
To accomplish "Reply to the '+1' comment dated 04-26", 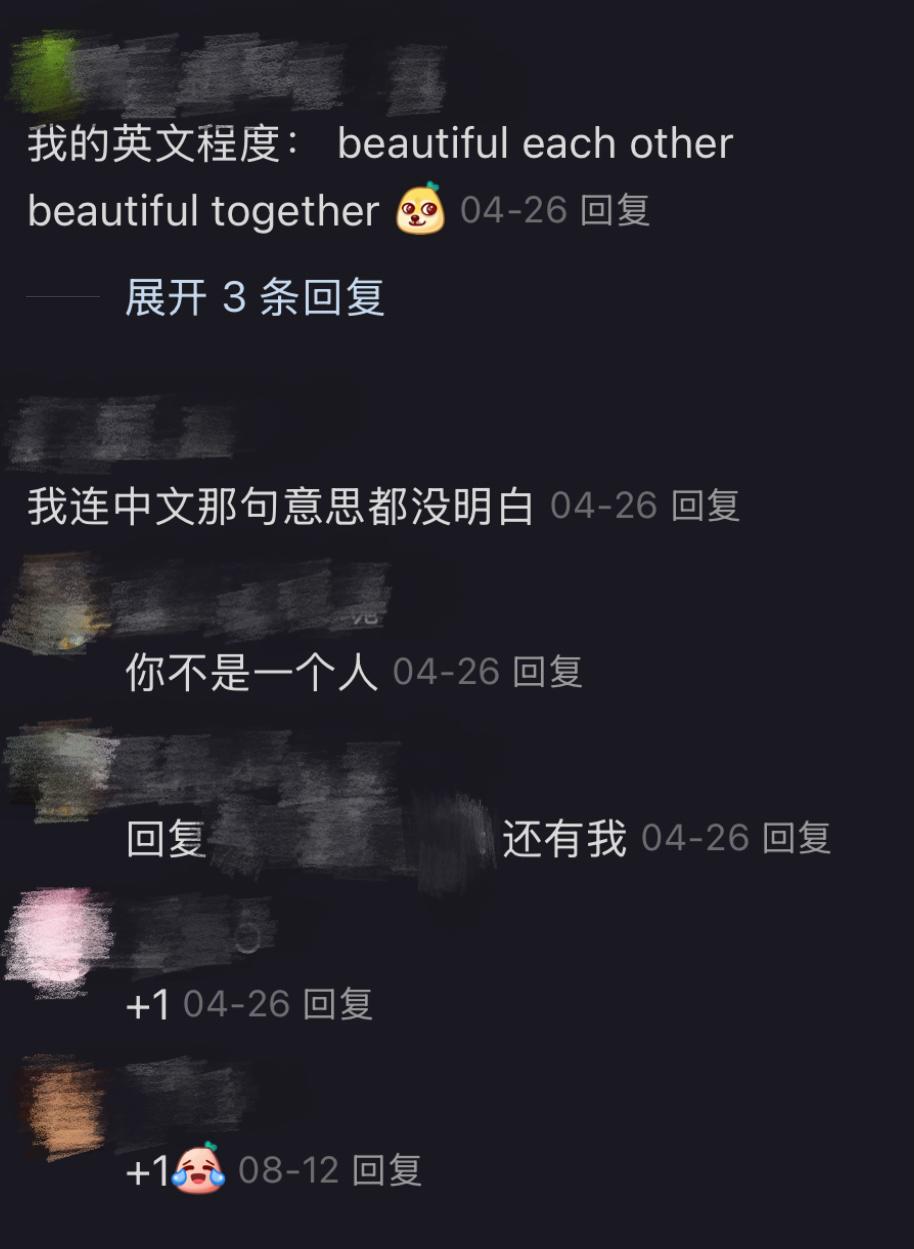I will (338, 1004).
